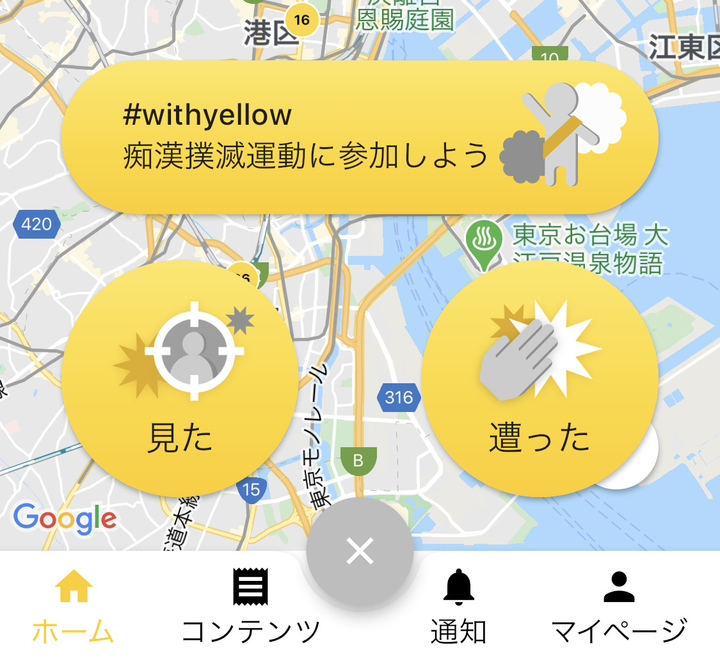Go to the ホーム tab

coord(73,607)
